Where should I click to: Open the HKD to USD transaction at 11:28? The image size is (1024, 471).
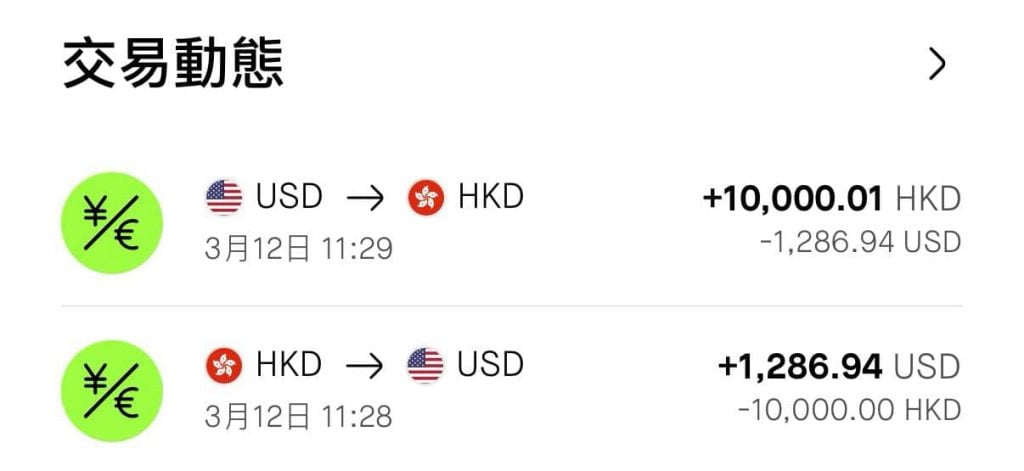pos(510,387)
